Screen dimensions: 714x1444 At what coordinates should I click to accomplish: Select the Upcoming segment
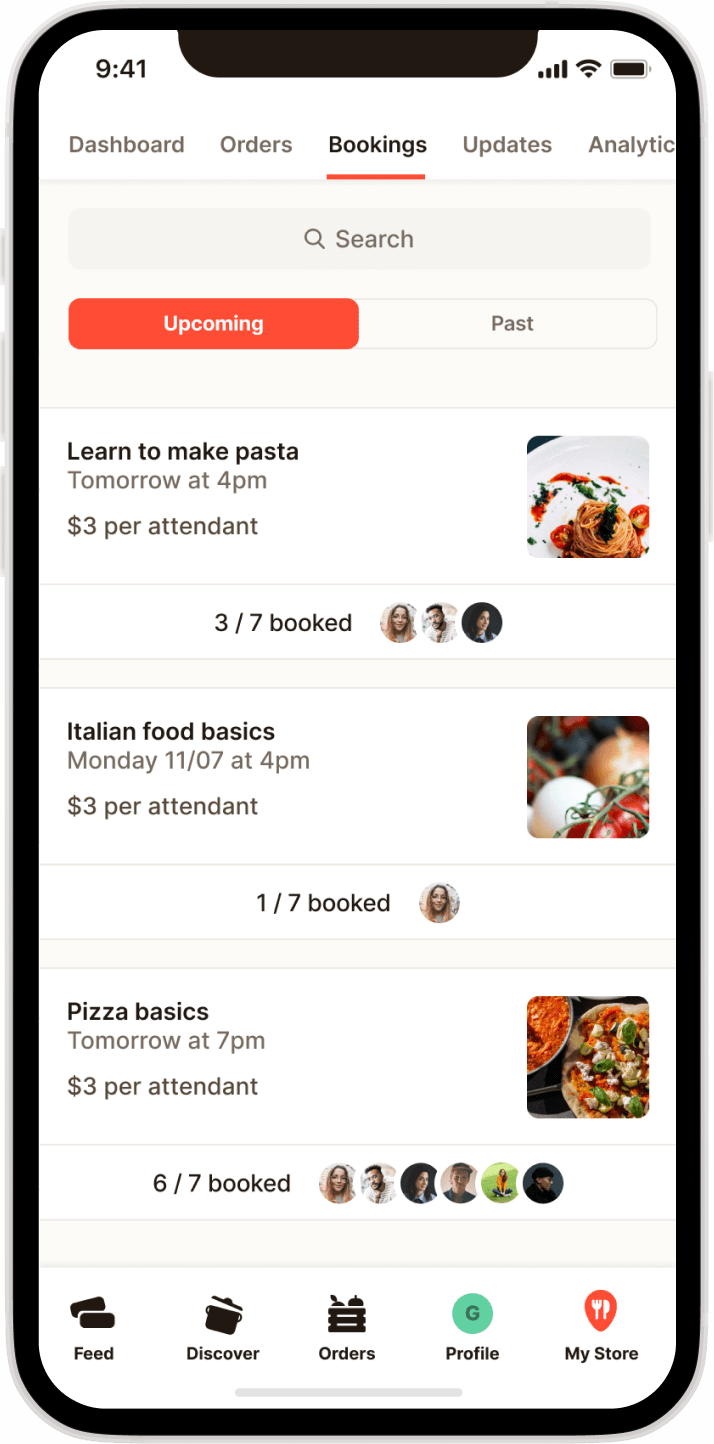click(x=213, y=324)
